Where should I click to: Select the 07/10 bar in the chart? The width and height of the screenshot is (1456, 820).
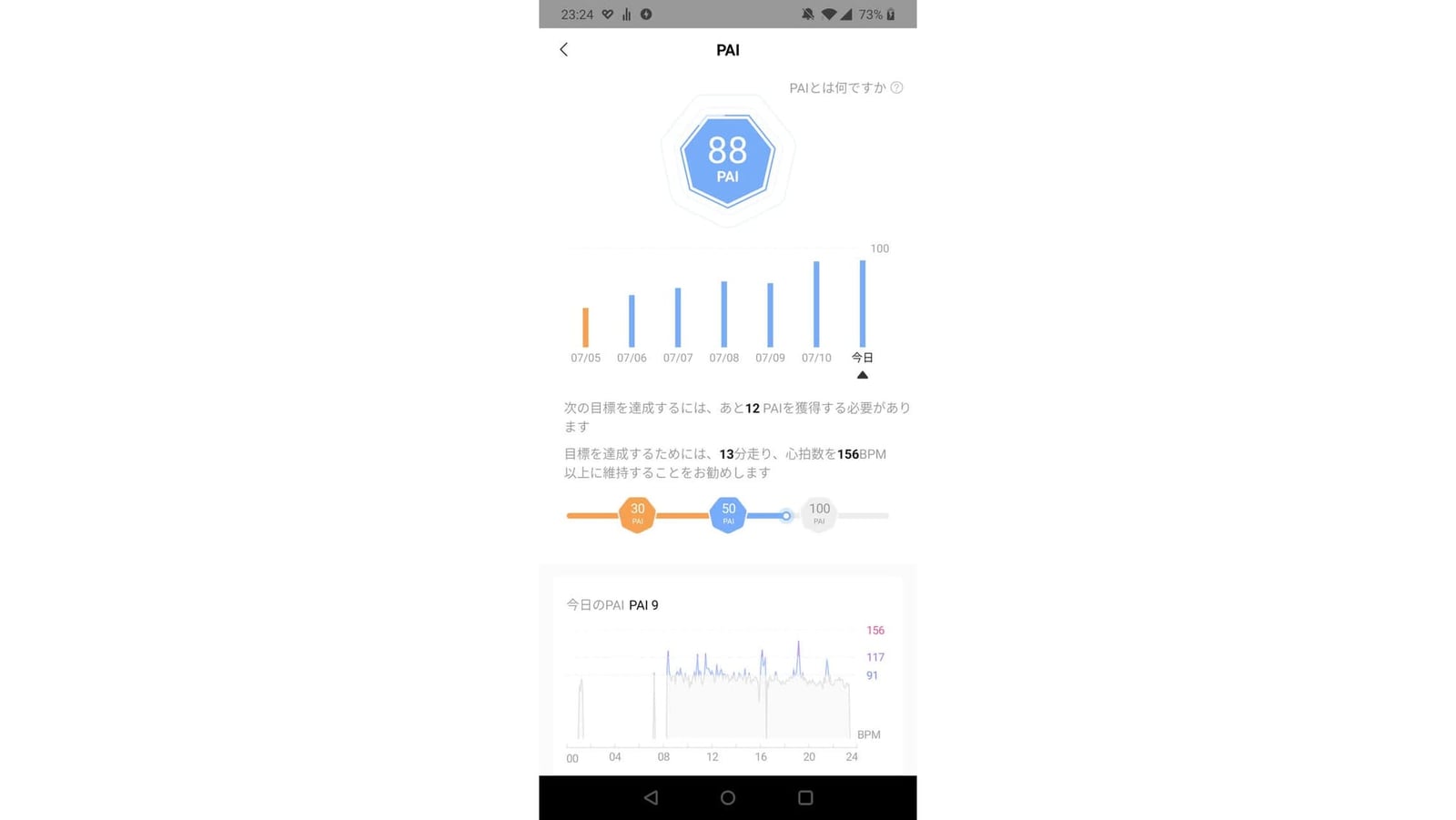pyautogui.click(x=816, y=304)
